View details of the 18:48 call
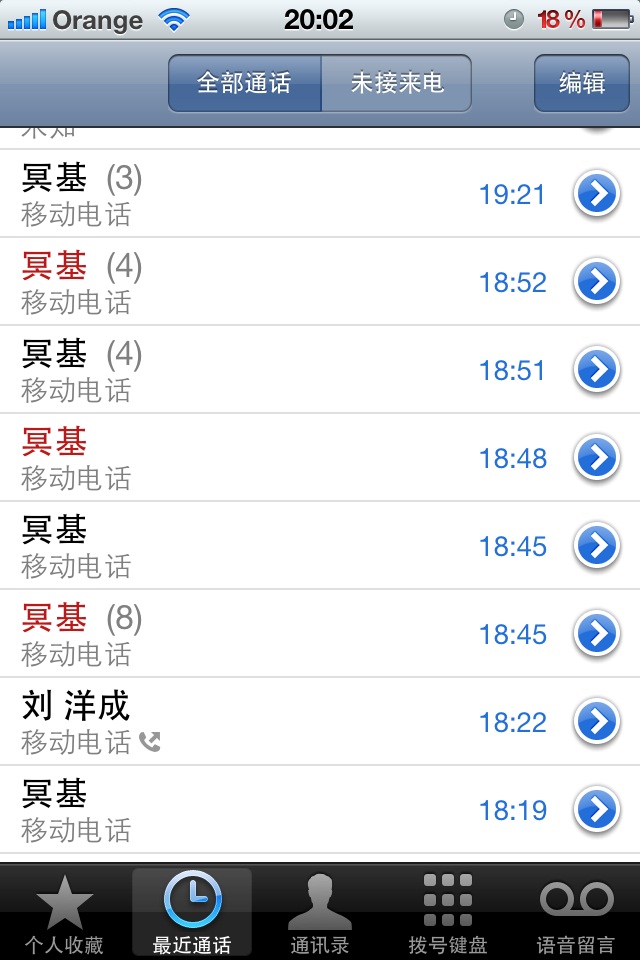 click(x=596, y=459)
